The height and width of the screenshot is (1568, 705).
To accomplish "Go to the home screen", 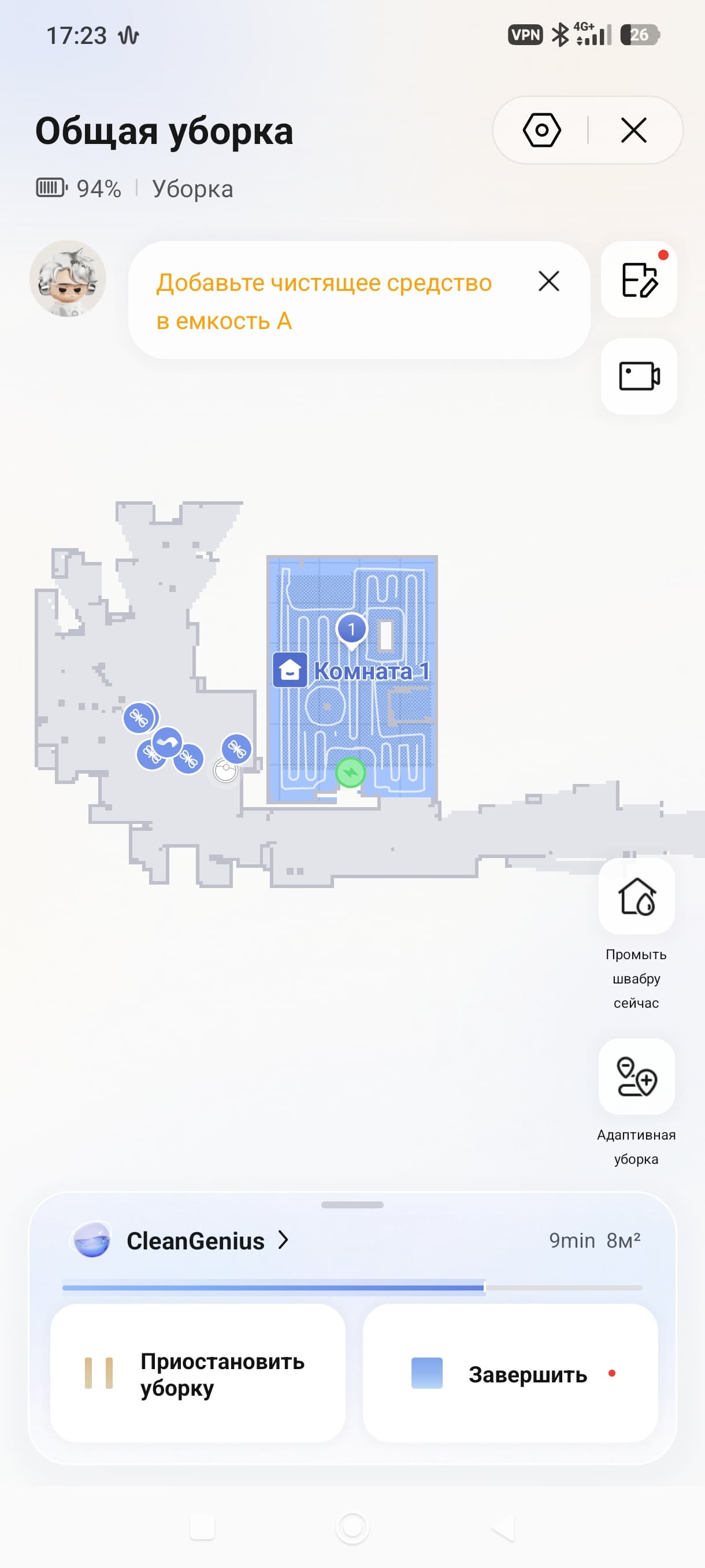I will pyautogui.click(x=352, y=1526).
